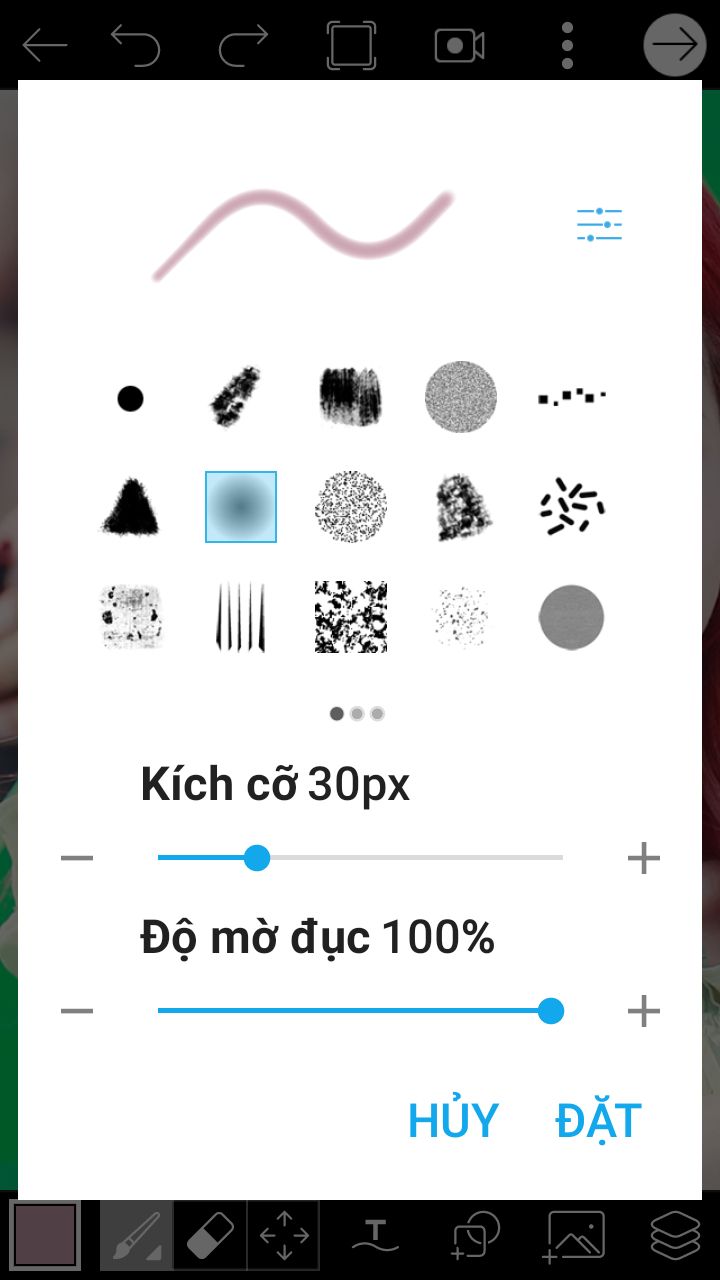Redo the last undone action

coord(243,46)
